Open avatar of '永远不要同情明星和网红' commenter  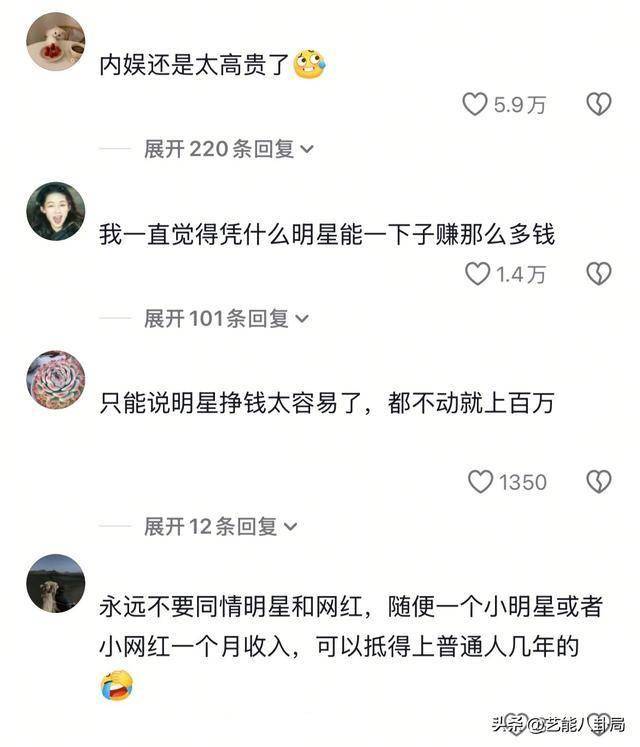pos(55,583)
